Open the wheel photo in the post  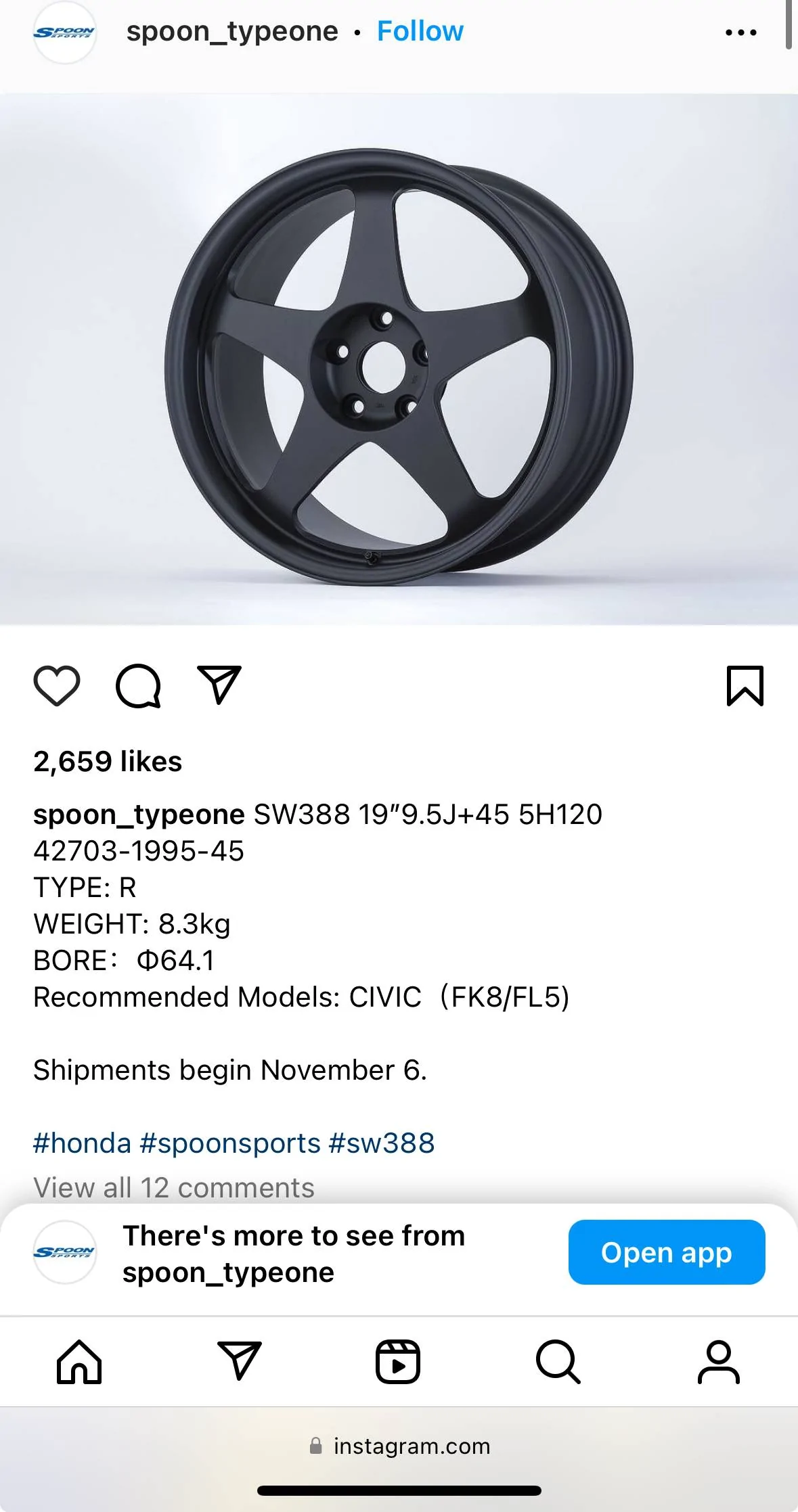tap(399, 359)
